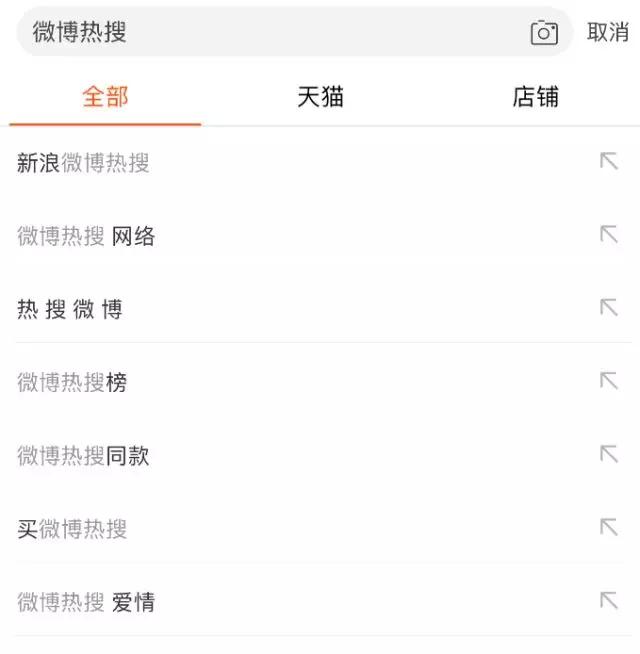
Task: Search the suggestion 新浪微博热搜
Action: (84, 163)
